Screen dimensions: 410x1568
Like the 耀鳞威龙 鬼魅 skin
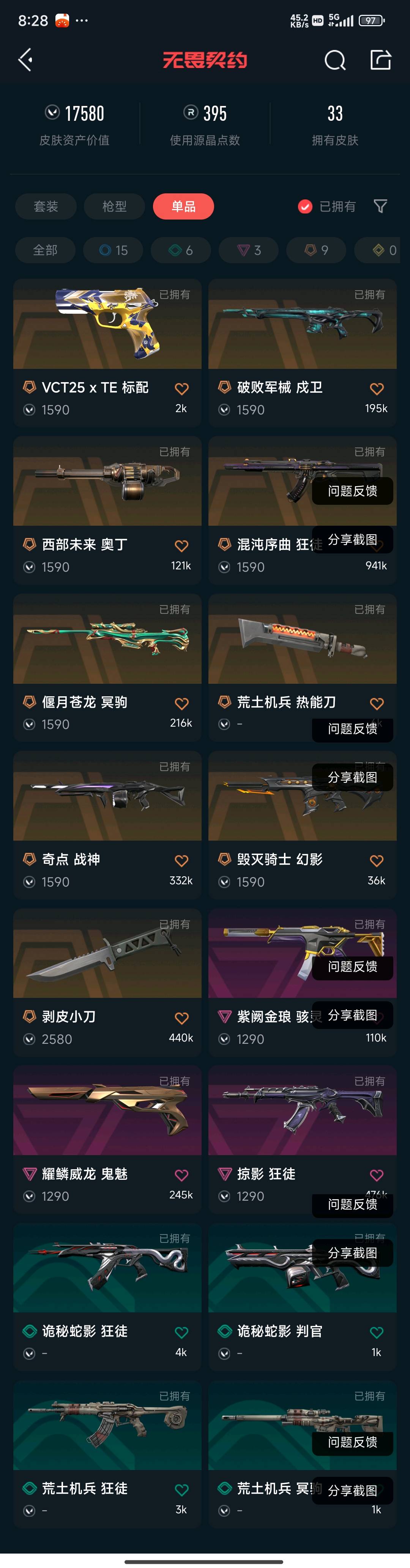tap(181, 1175)
